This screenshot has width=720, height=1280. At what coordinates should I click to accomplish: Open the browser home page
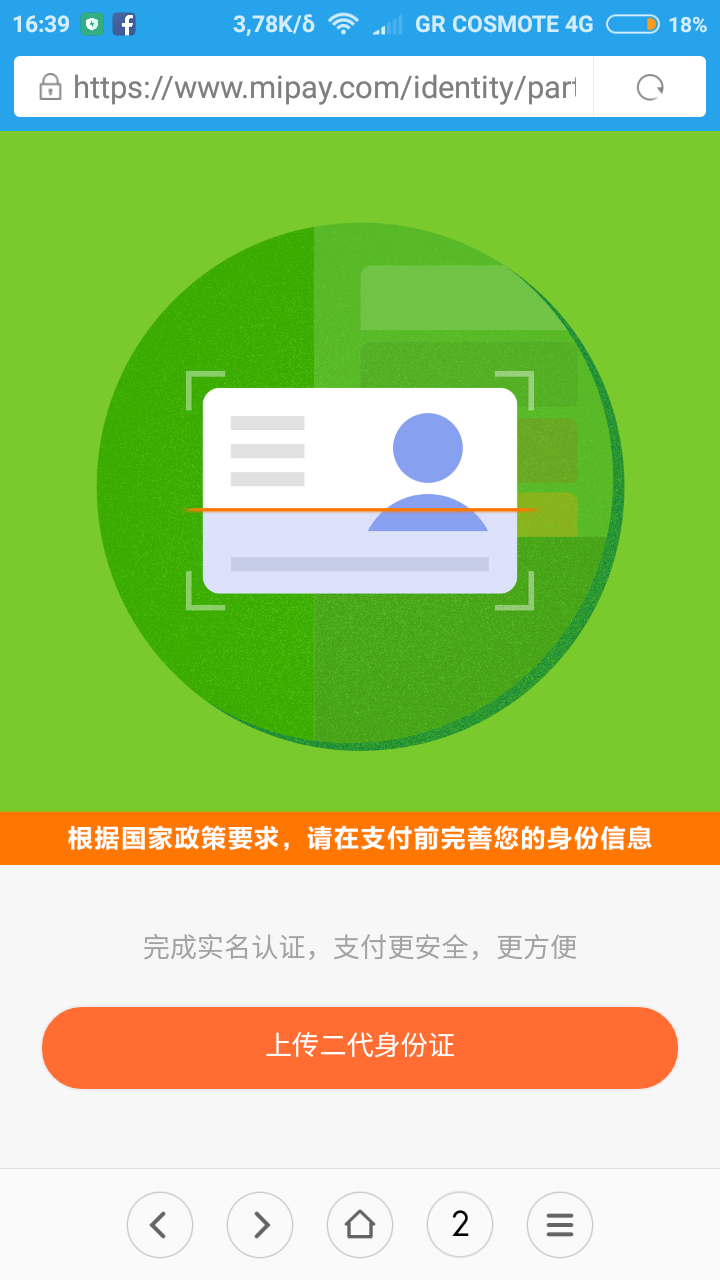tap(360, 1224)
